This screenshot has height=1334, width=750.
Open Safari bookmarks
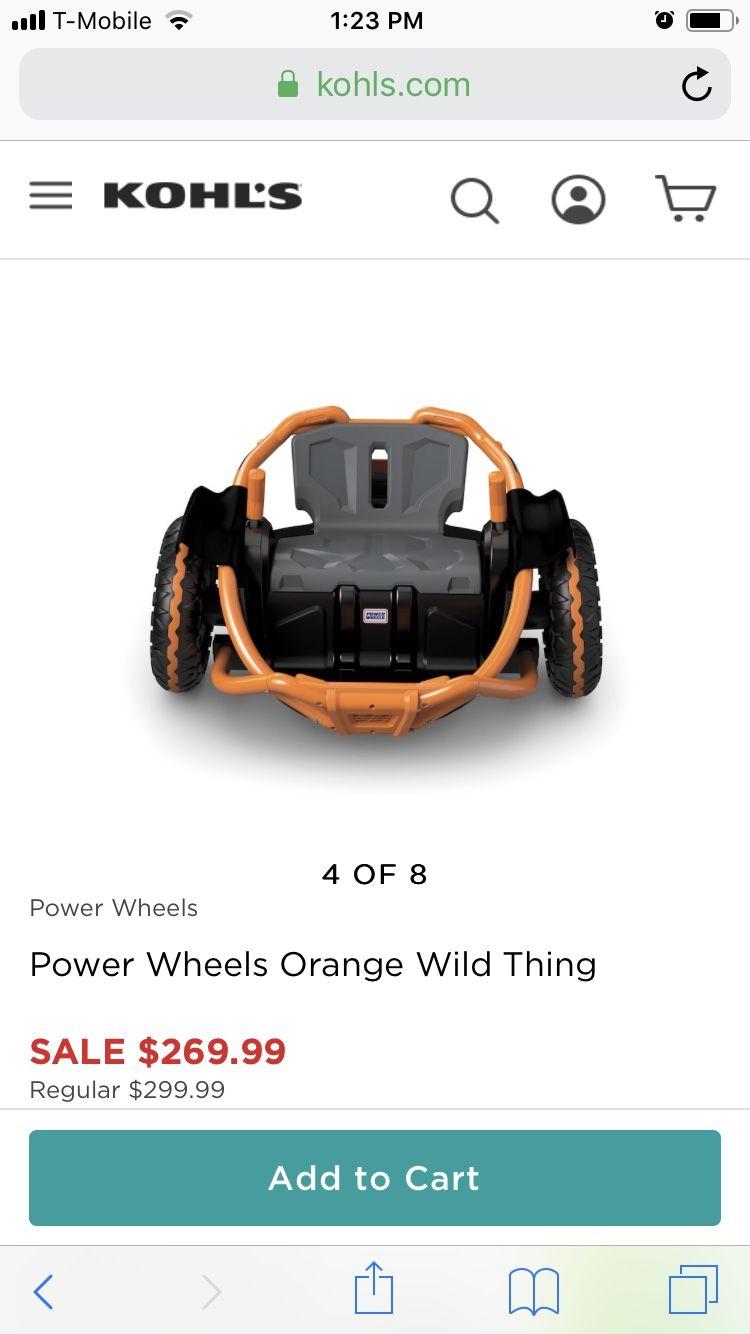pos(534,1292)
